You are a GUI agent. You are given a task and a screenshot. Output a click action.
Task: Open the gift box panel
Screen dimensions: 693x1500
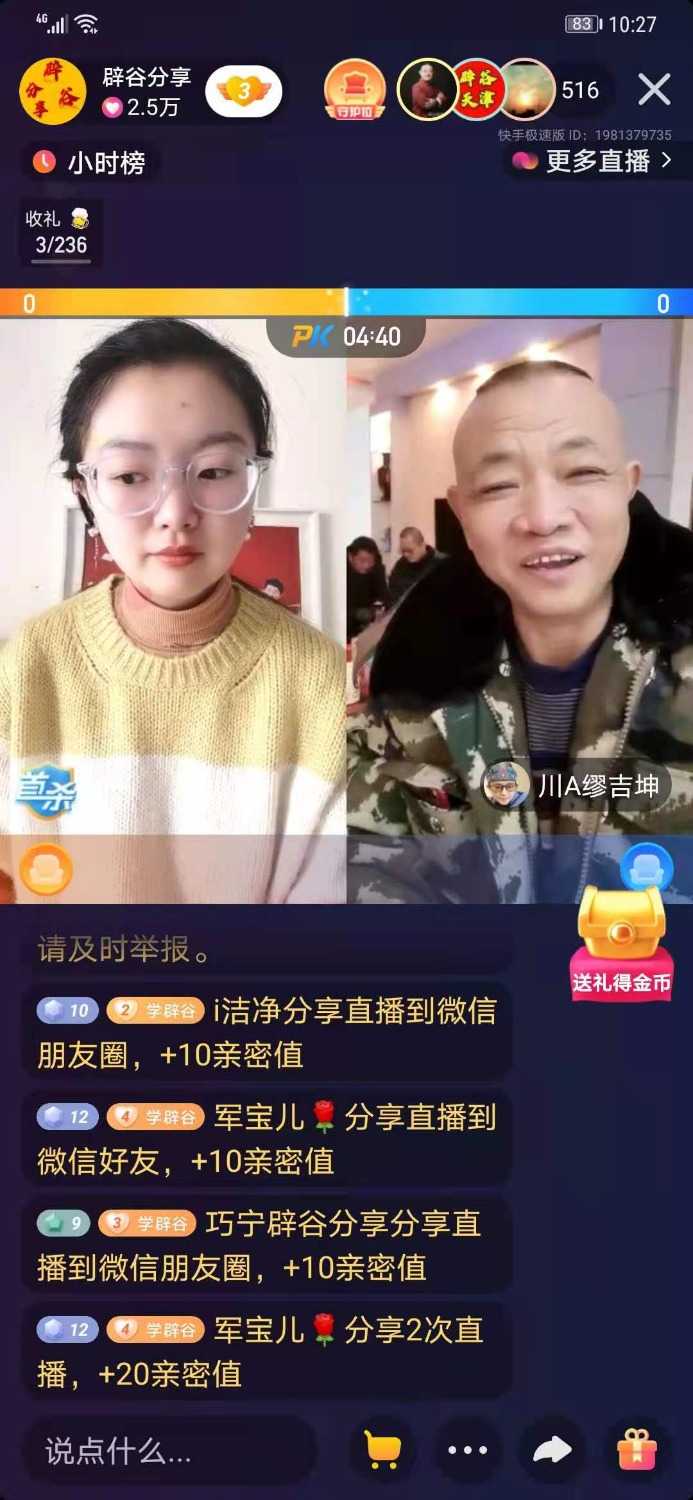point(636,1450)
